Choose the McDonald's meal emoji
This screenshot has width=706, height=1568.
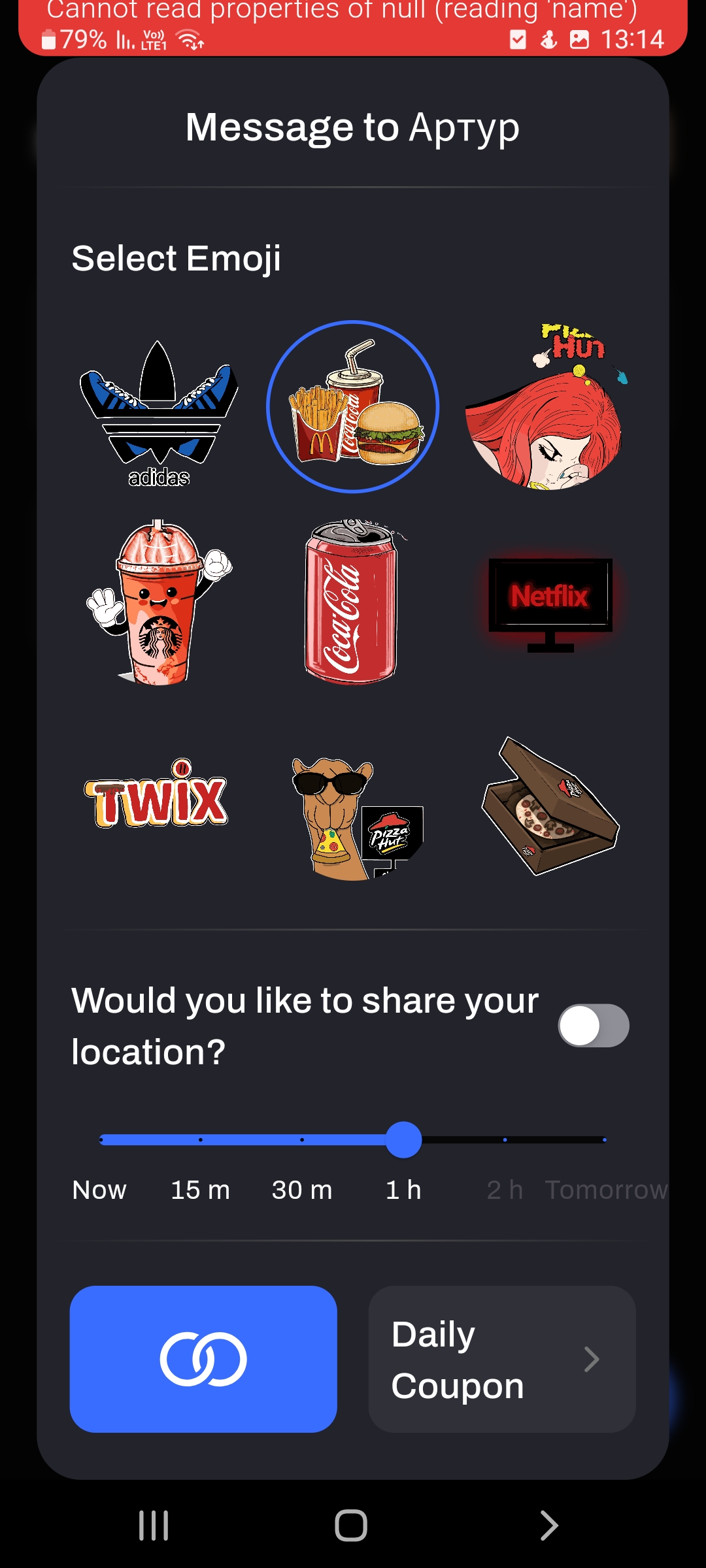click(x=353, y=407)
